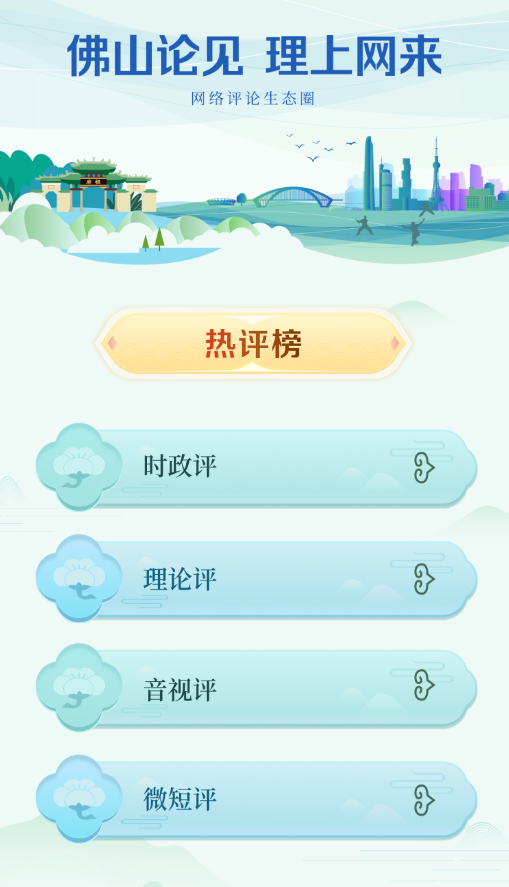
Task: Open the 热评榜 hot comments ranking
Action: coord(253,343)
